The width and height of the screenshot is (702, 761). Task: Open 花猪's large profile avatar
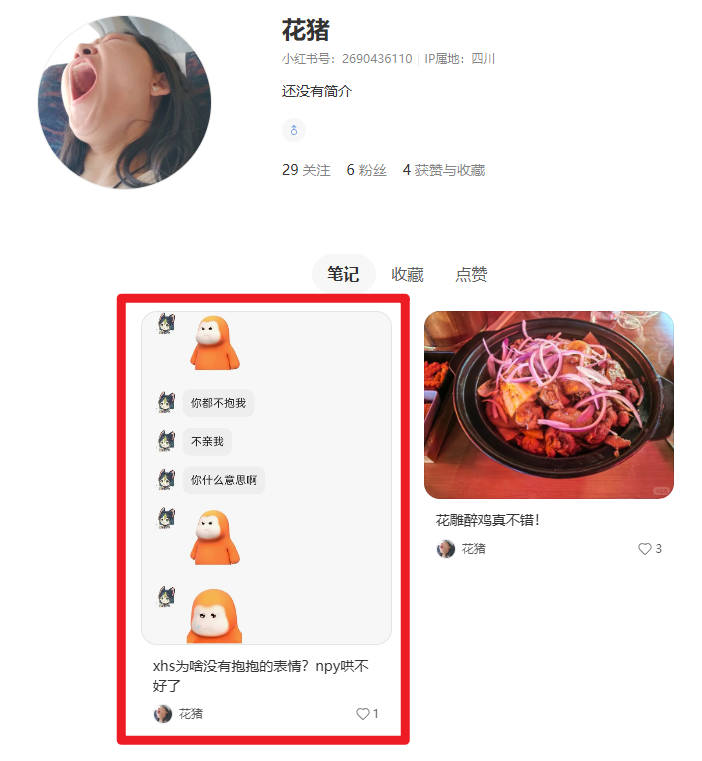[124, 102]
